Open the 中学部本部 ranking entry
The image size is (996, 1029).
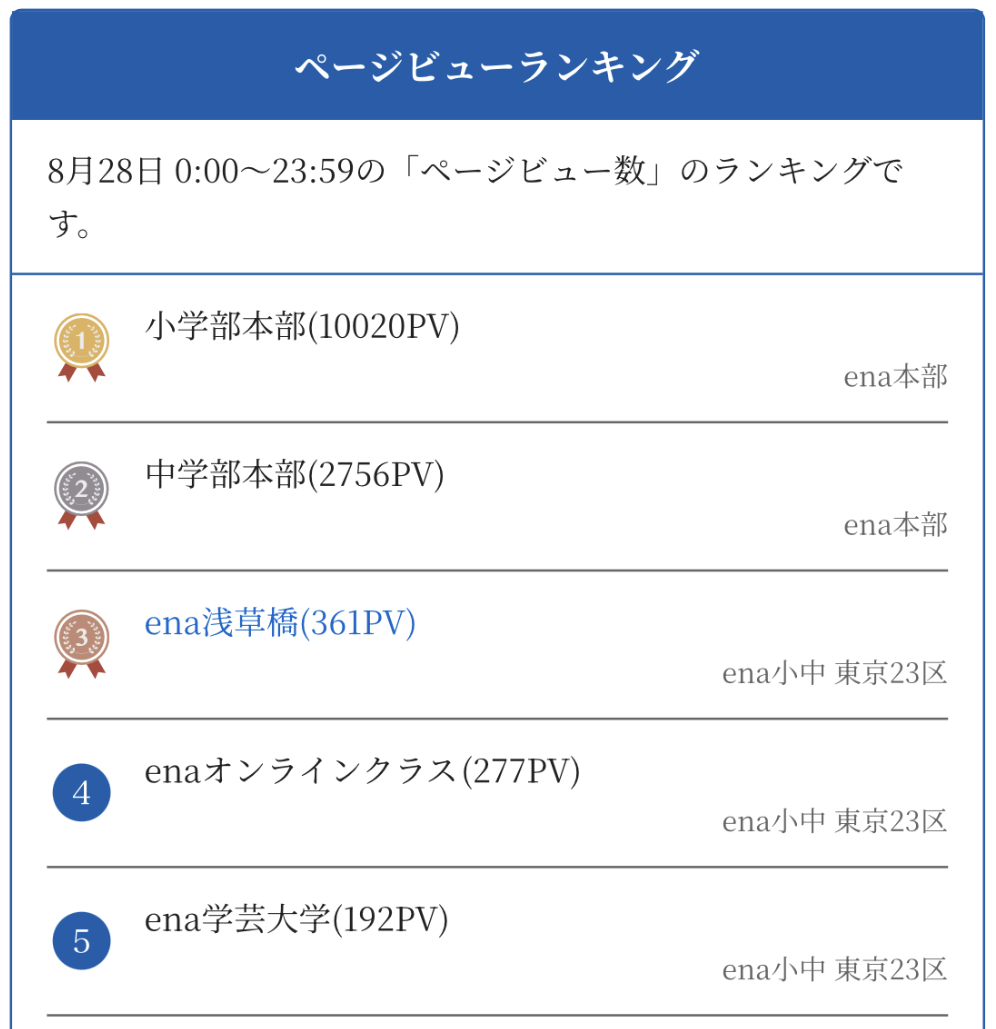click(294, 475)
